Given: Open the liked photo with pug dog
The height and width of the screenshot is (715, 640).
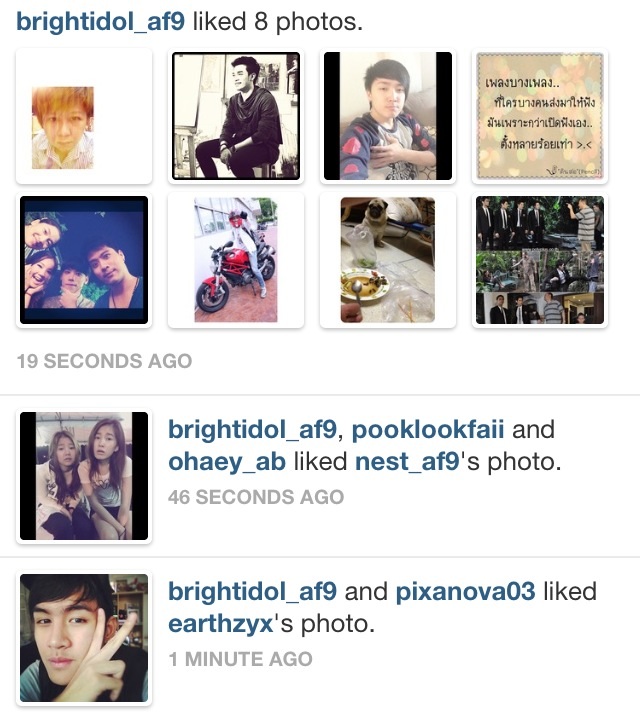Looking at the screenshot, I should click(x=388, y=260).
